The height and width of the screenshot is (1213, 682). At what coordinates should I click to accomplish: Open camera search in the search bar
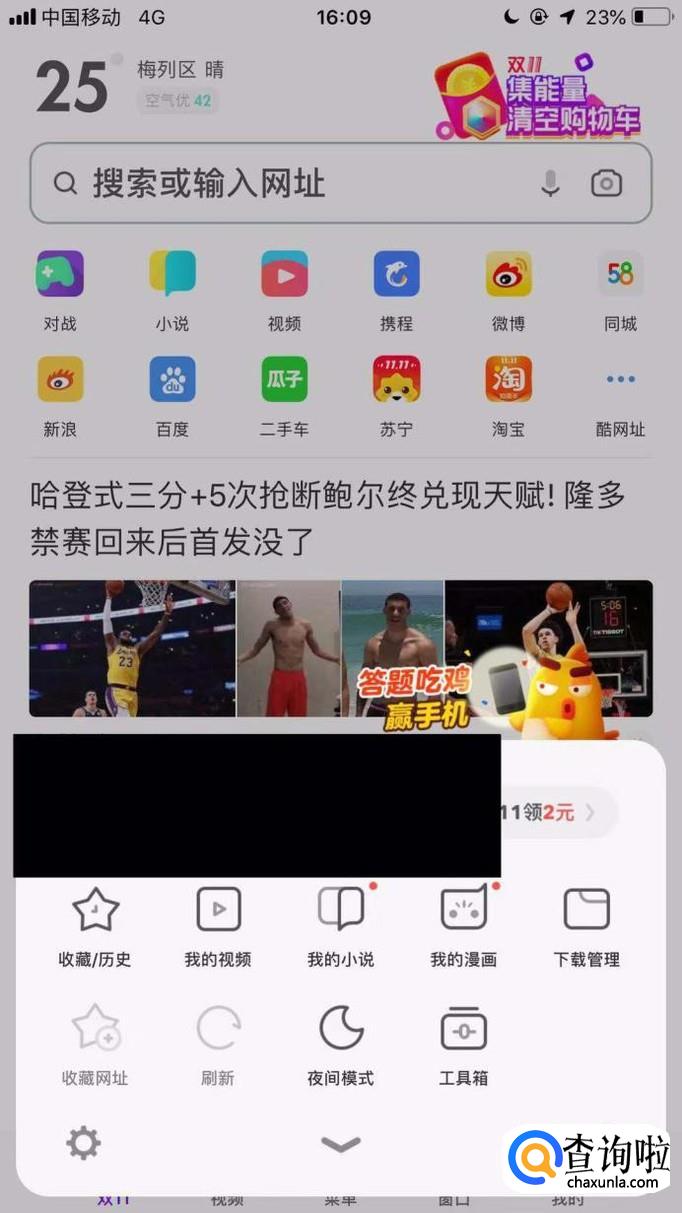point(606,183)
